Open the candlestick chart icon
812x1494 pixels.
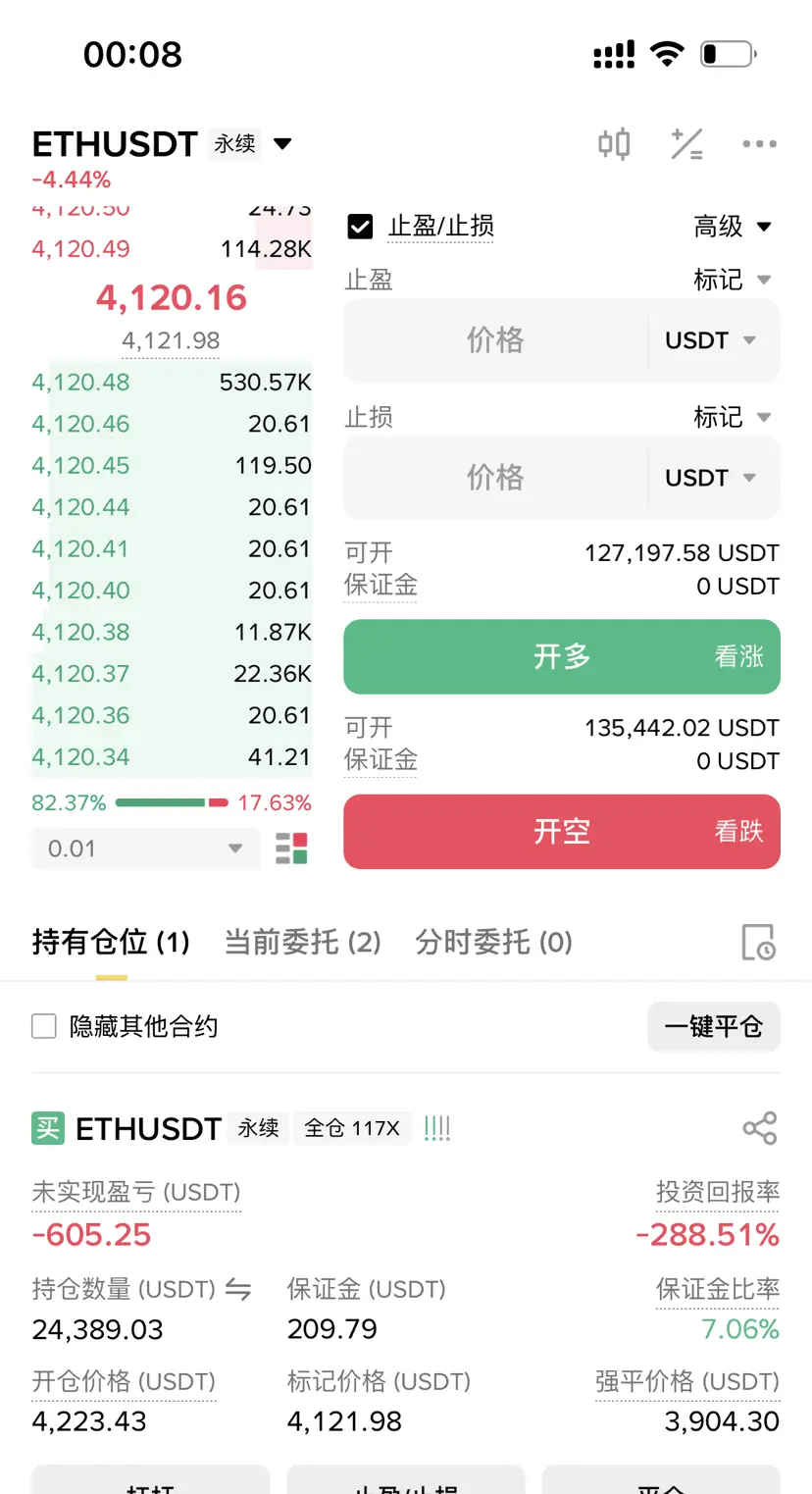[614, 144]
